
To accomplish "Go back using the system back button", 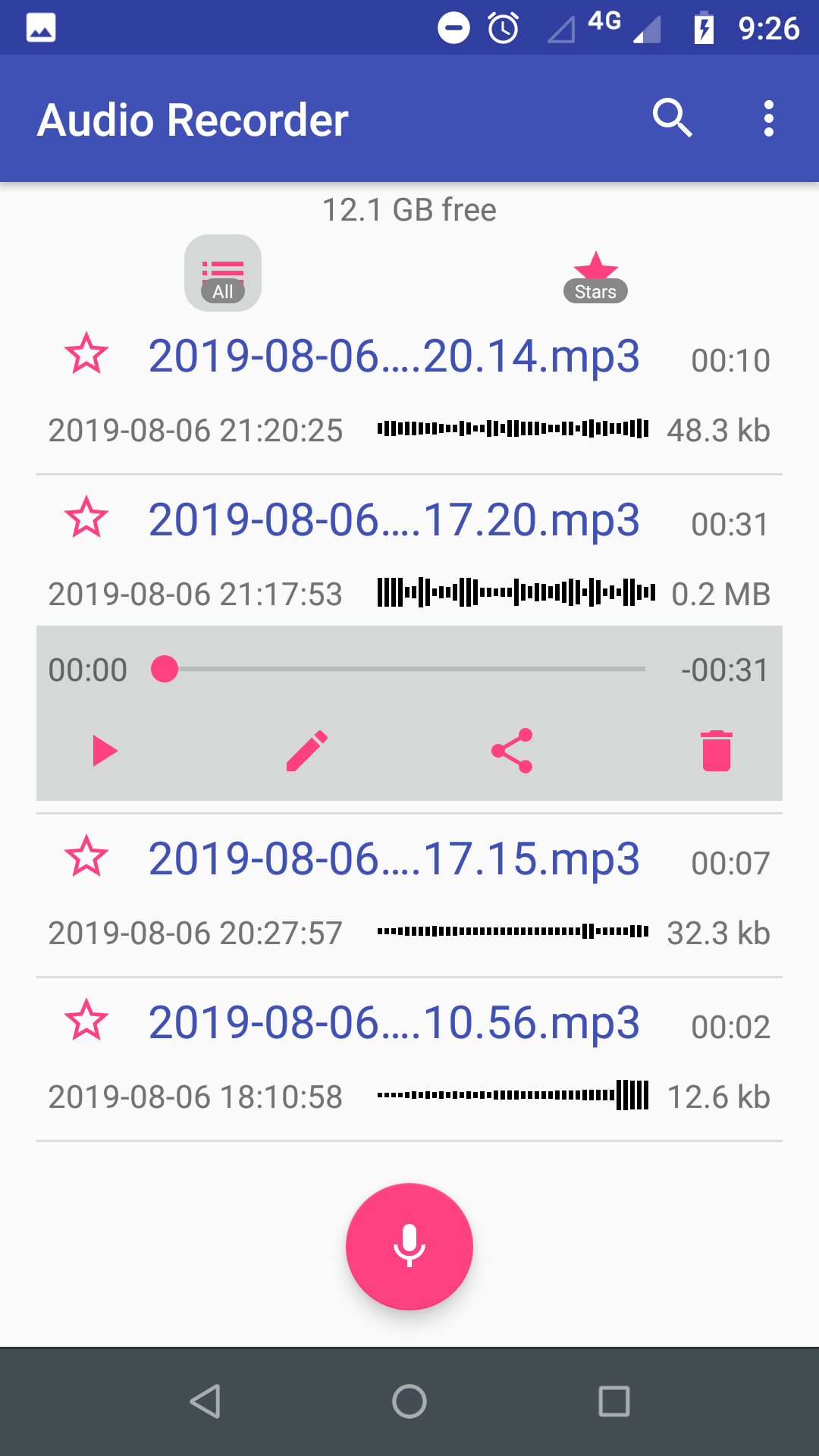I will [205, 1401].
